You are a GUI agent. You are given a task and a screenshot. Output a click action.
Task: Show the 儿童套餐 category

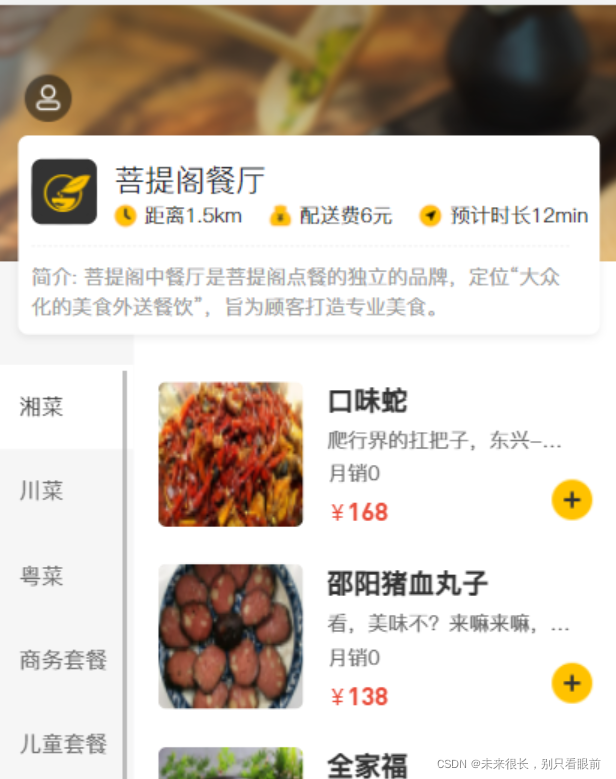point(63,744)
